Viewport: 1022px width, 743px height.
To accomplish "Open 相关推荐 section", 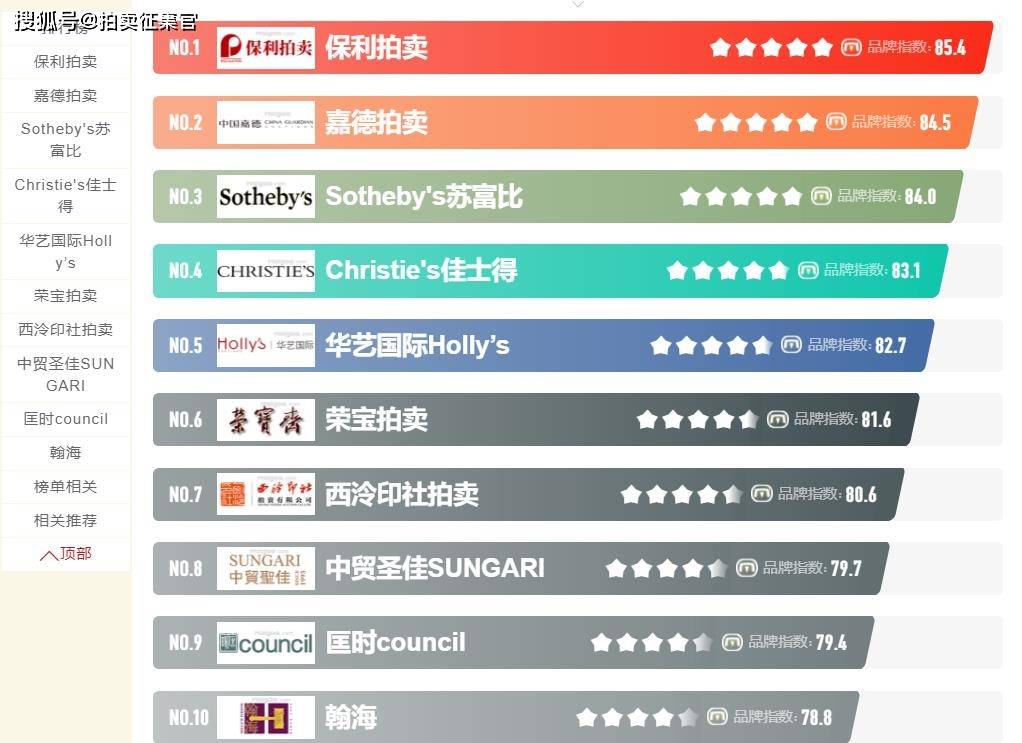I will point(65,521).
